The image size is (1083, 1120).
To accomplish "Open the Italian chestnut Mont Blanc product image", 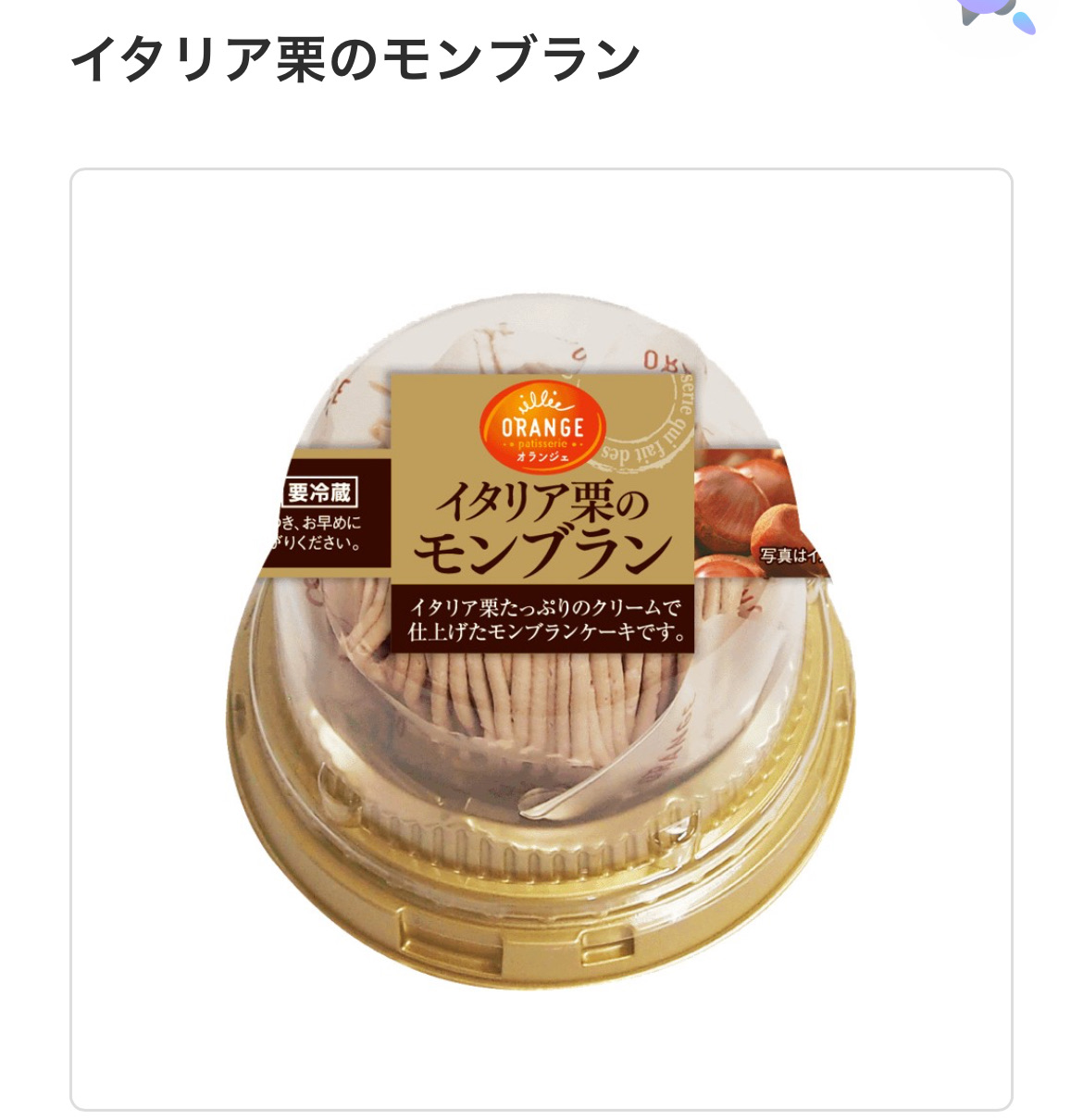I will click(x=541, y=639).
